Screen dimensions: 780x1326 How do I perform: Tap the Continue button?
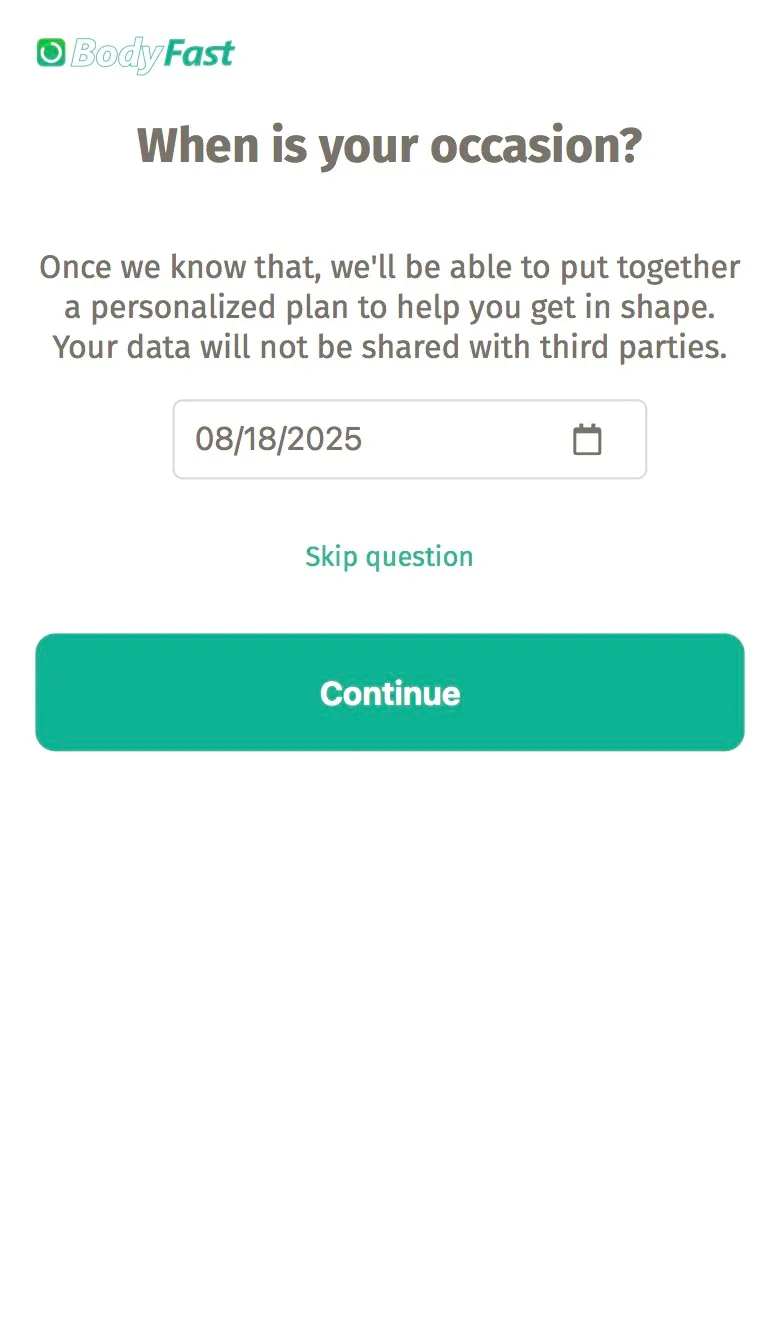390,692
